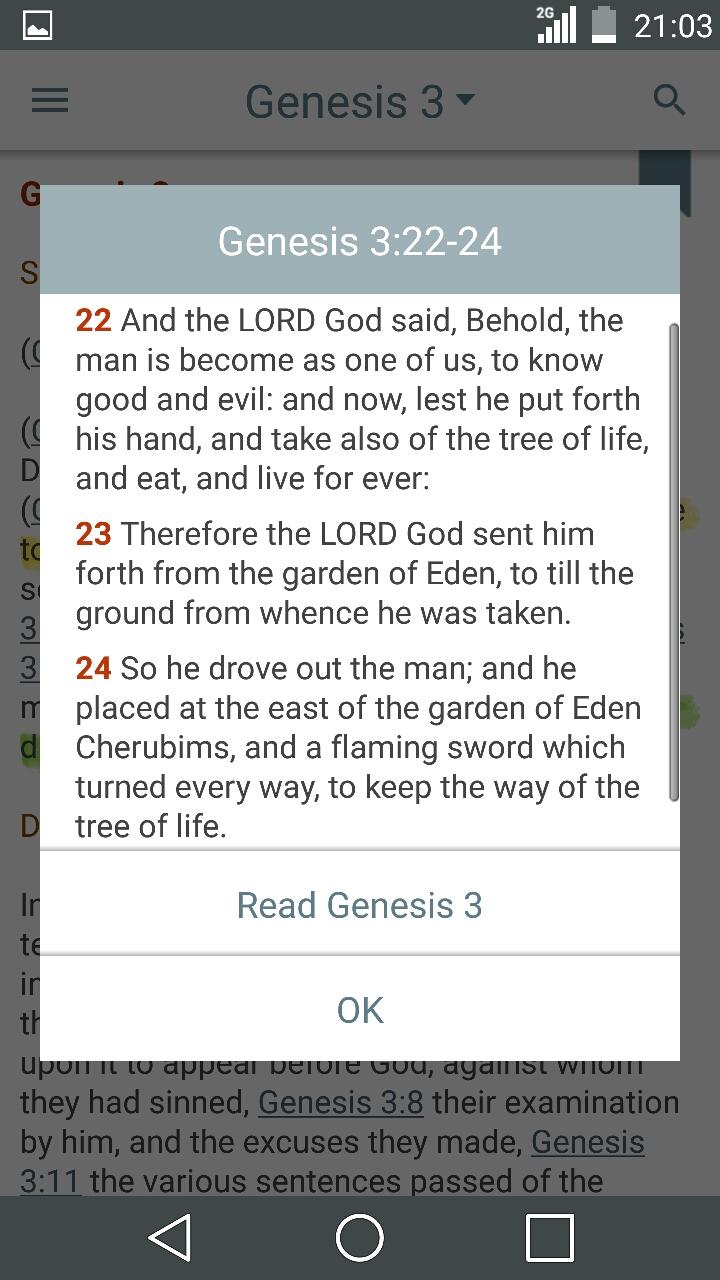This screenshot has width=720, height=1280.
Task: Open the search magnifier icon
Action: [669, 100]
